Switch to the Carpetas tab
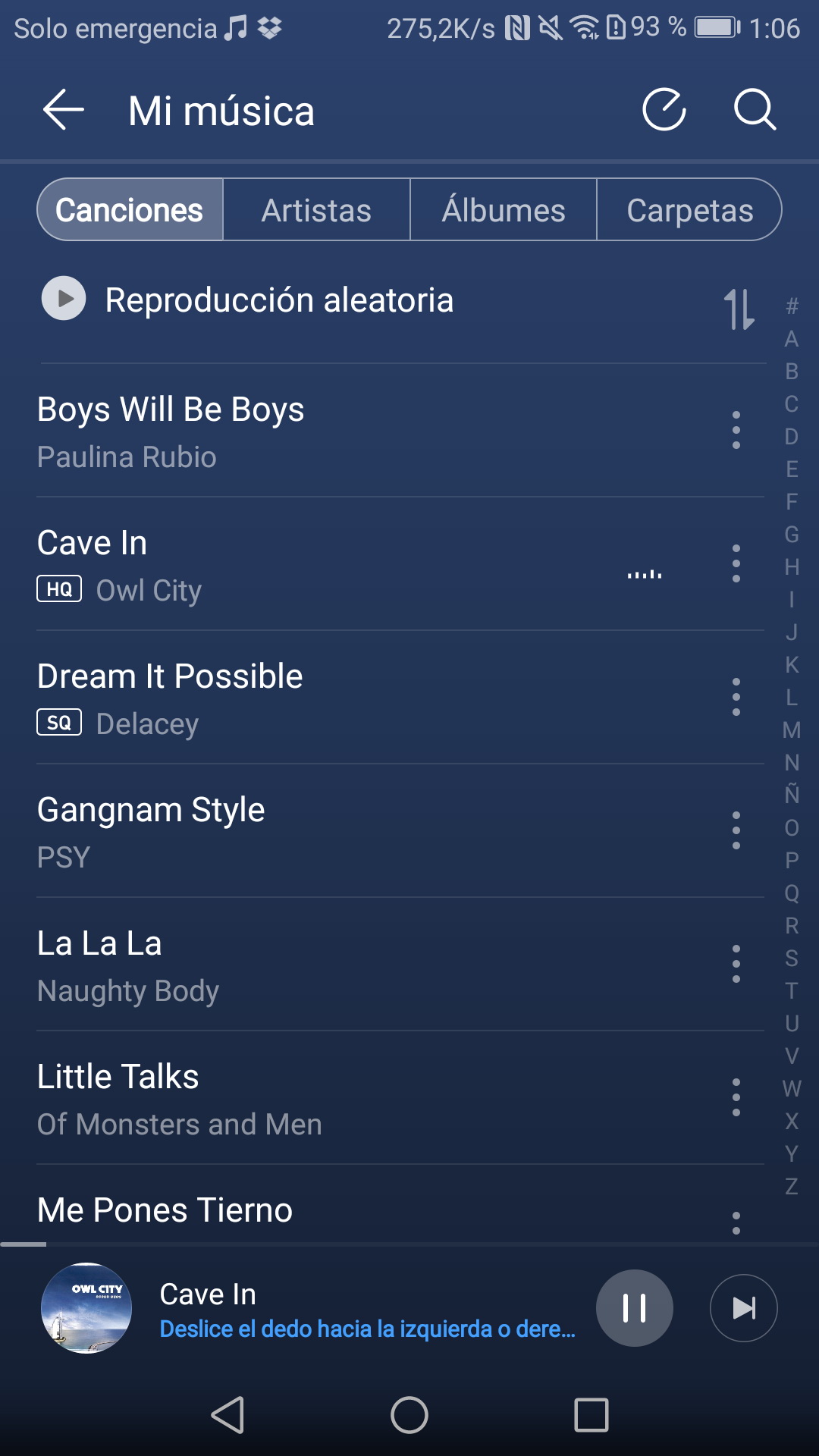 pyautogui.click(x=689, y=210)
